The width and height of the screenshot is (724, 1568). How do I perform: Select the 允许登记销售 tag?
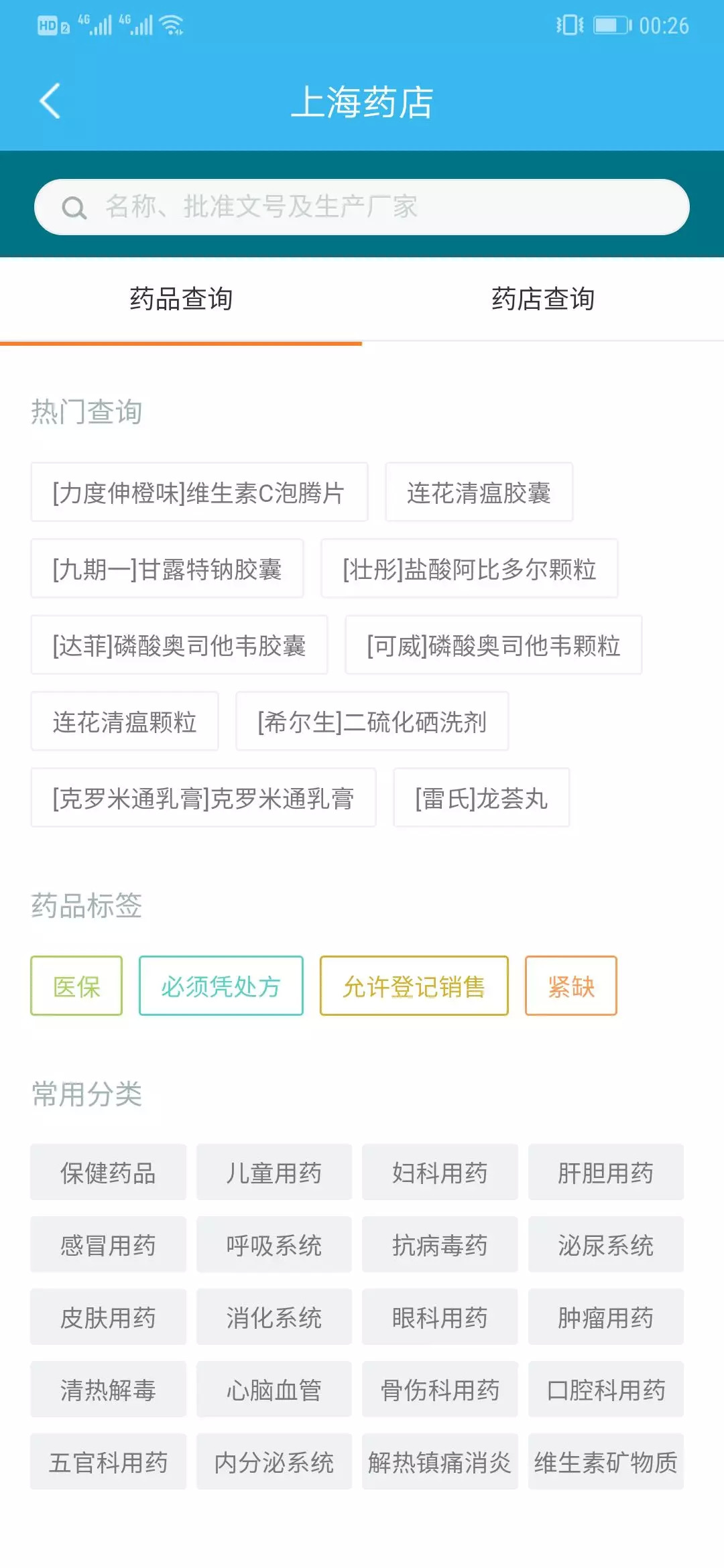pos(414,986)
